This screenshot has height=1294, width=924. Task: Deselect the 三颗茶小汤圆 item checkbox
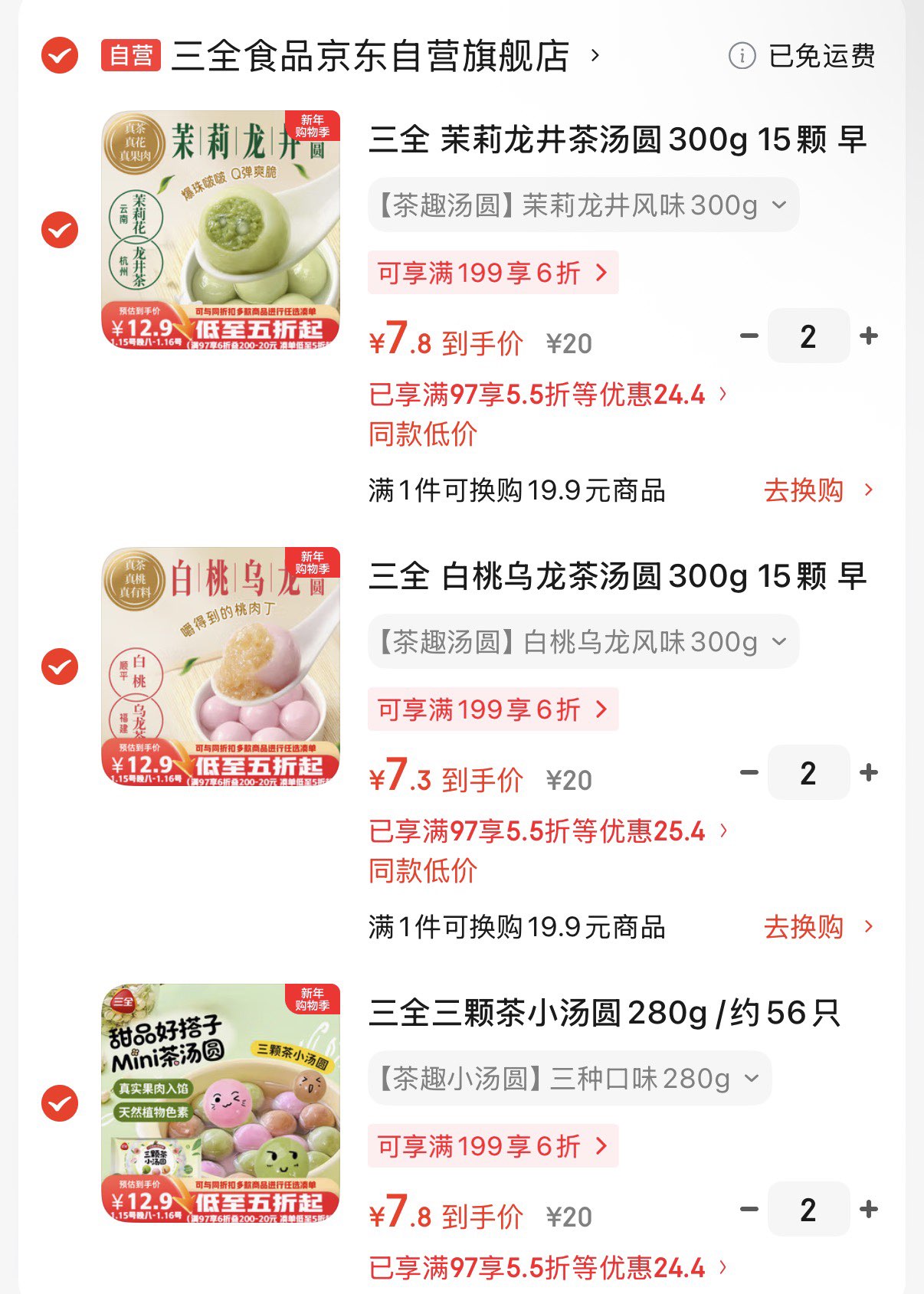[60, 1103]
